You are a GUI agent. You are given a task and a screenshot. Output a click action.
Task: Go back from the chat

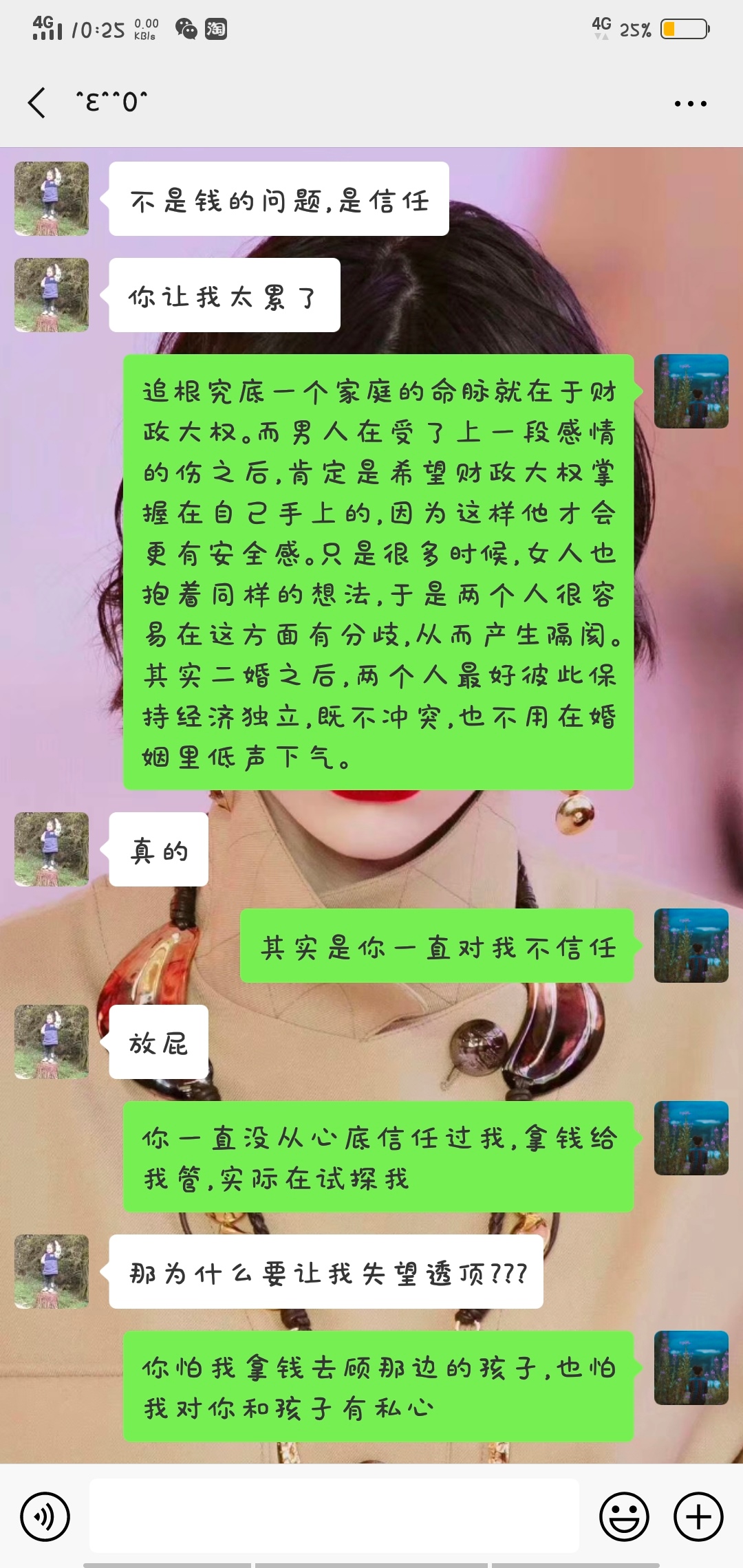pos(37,103)
